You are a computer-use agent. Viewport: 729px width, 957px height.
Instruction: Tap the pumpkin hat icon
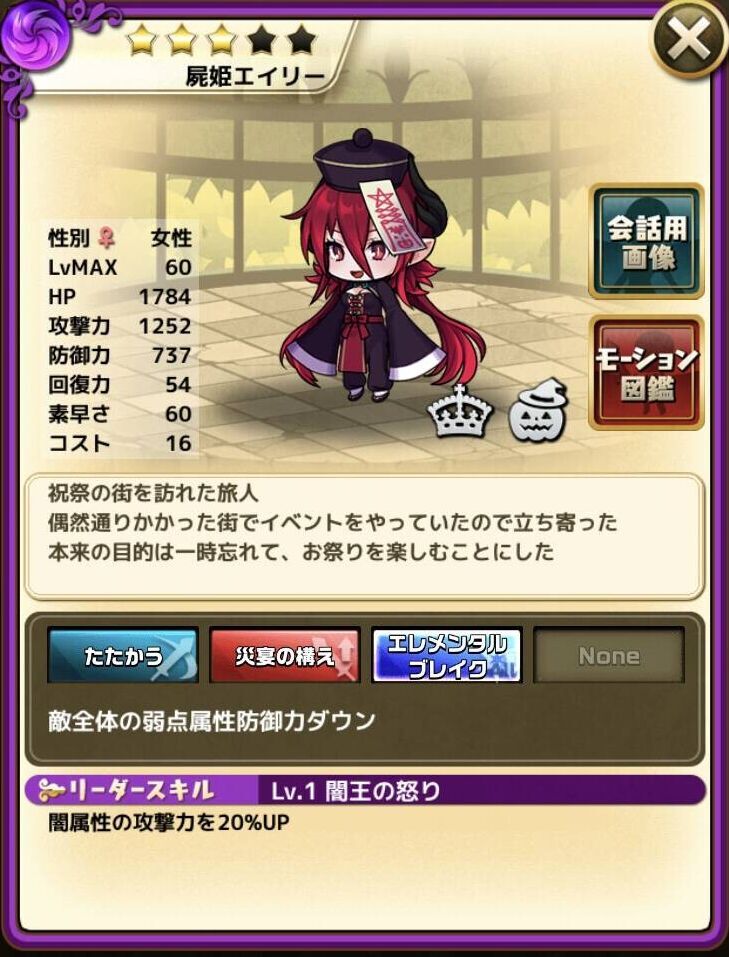point(538,413)
